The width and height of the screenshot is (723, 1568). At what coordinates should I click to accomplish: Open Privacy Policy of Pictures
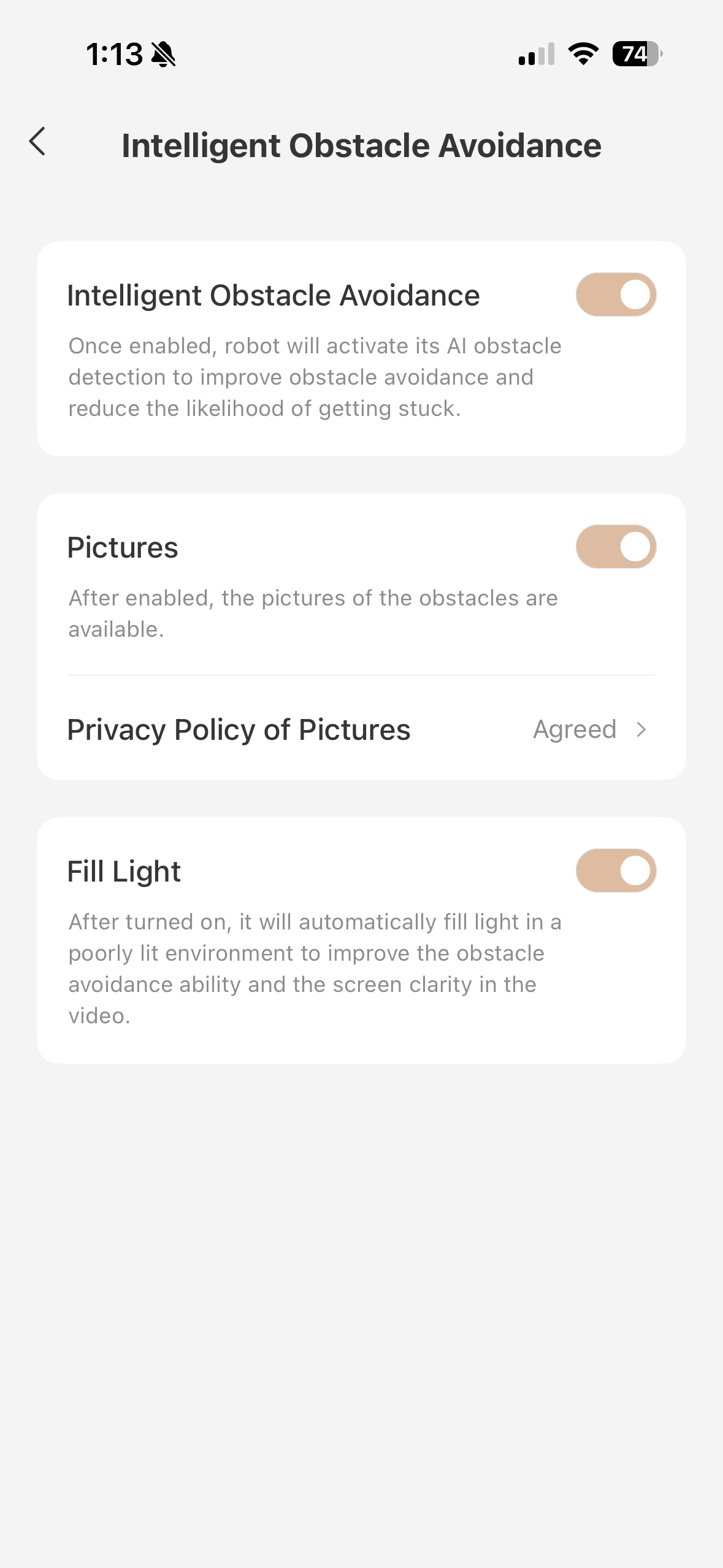click(361, 729)
